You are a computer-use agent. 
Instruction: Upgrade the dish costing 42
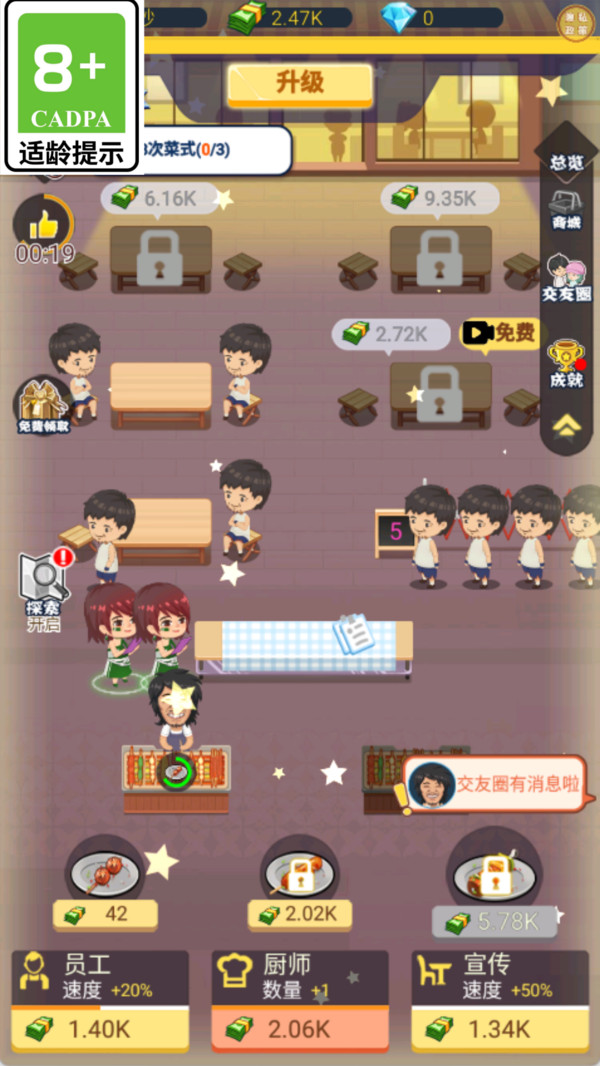tap(105, 913)
